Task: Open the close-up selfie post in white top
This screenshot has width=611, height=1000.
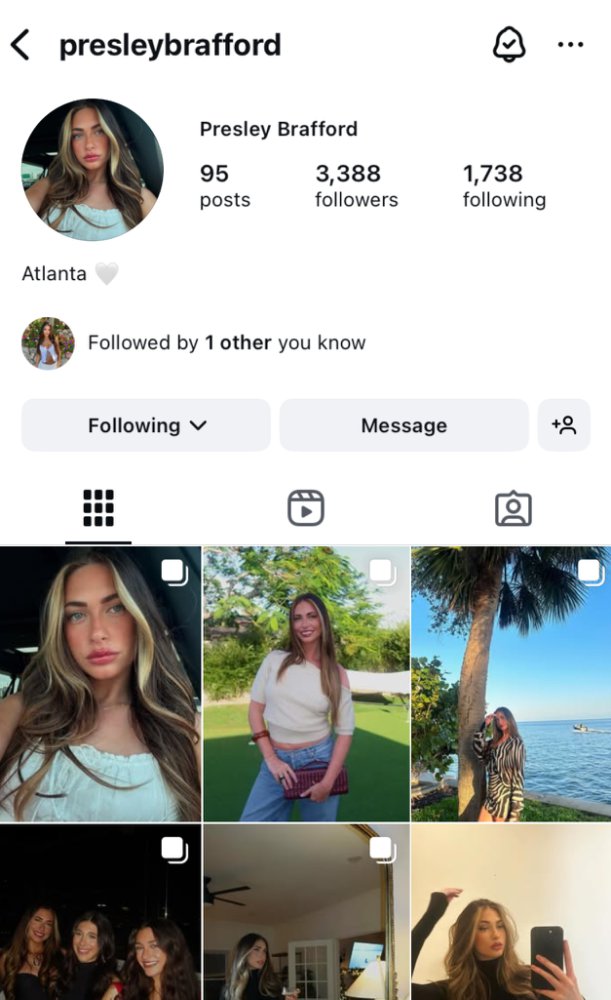Action: [x=101, y=684]
